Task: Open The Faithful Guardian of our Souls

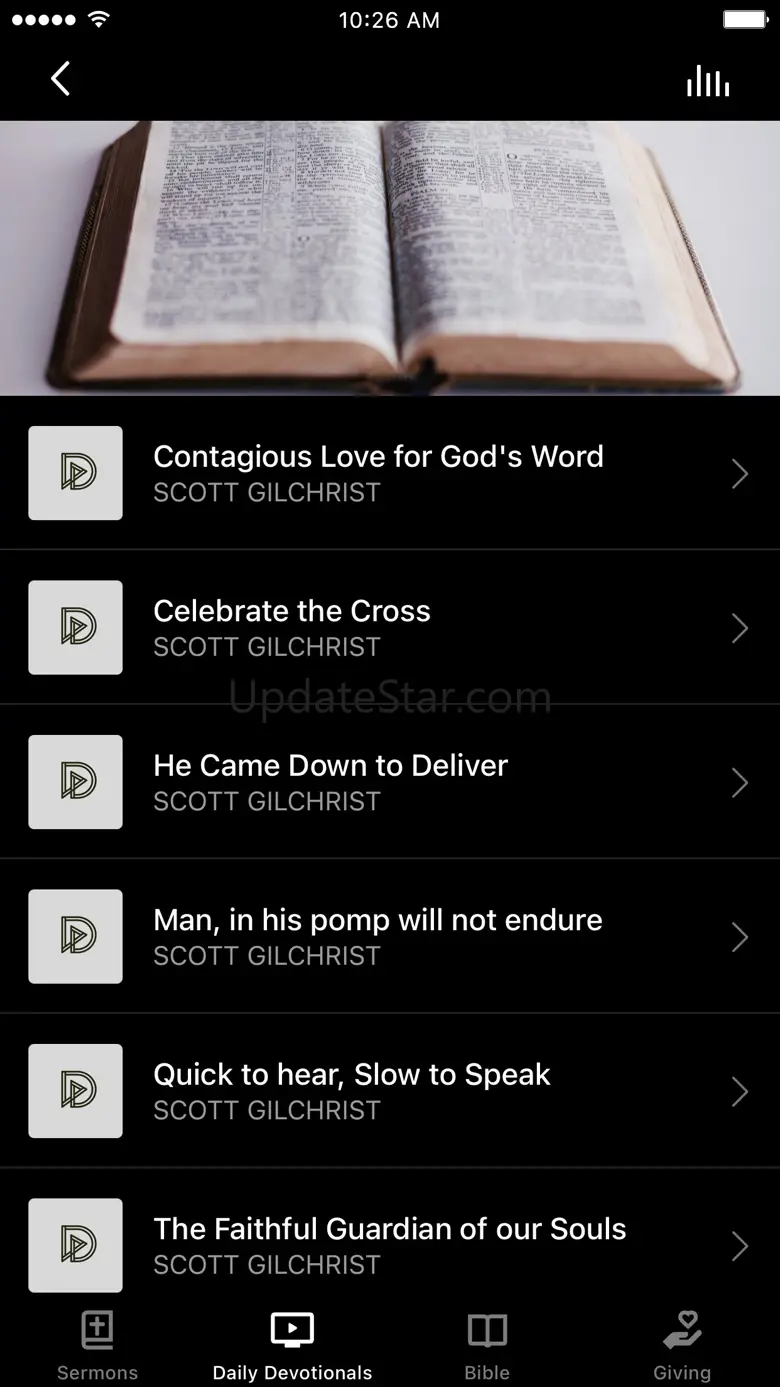Action: point(389,1245)
